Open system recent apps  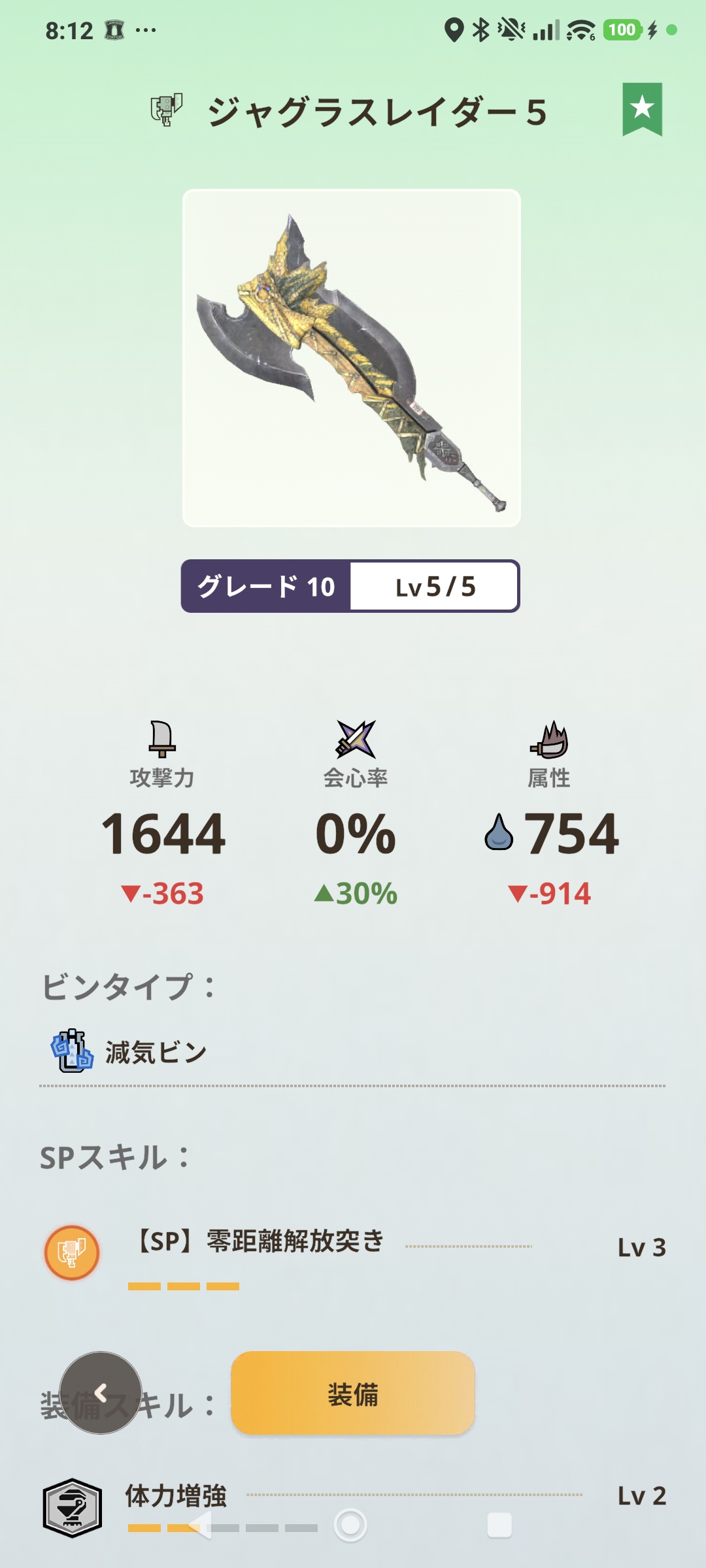[499, 1526]
